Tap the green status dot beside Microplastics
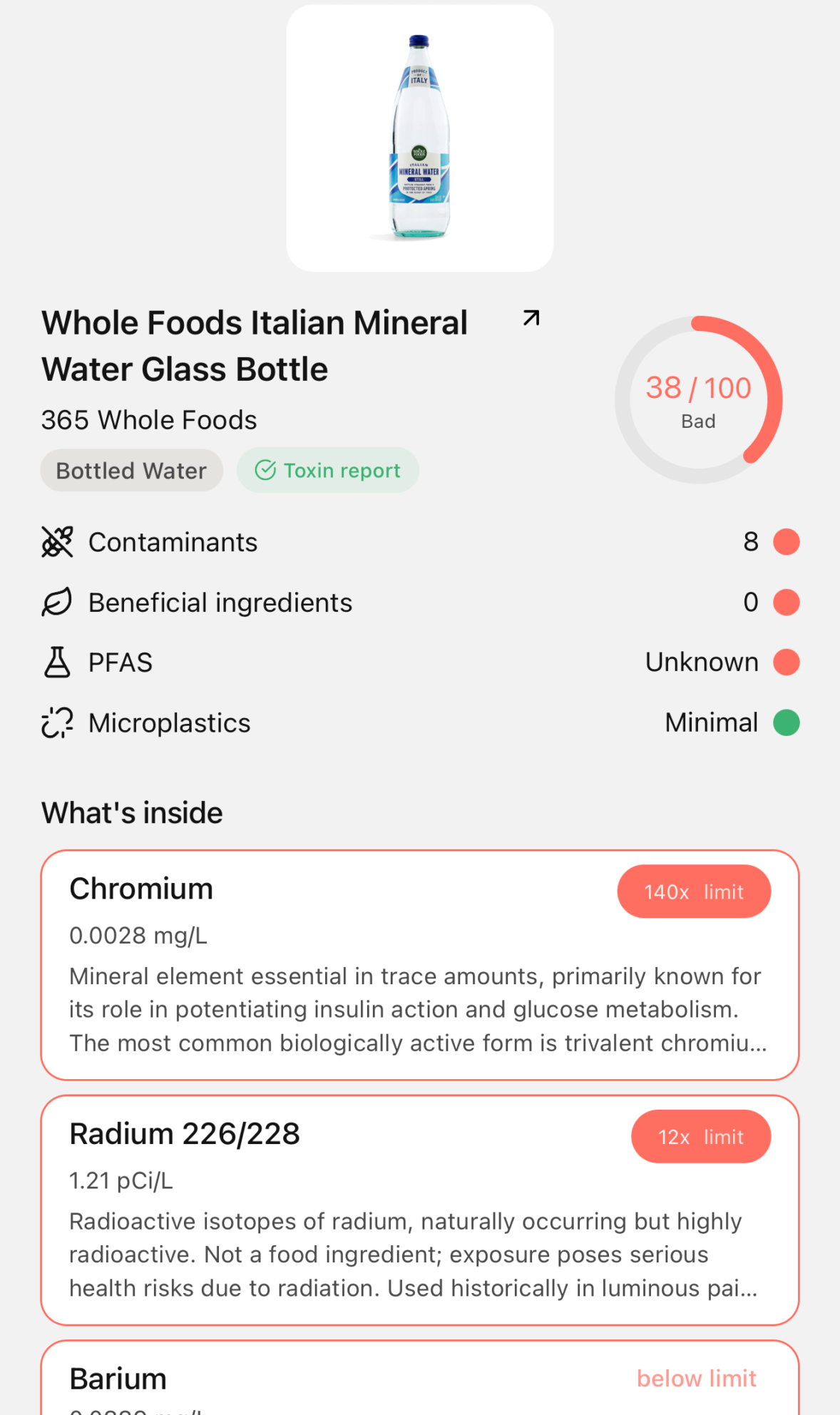 [787, 722]
